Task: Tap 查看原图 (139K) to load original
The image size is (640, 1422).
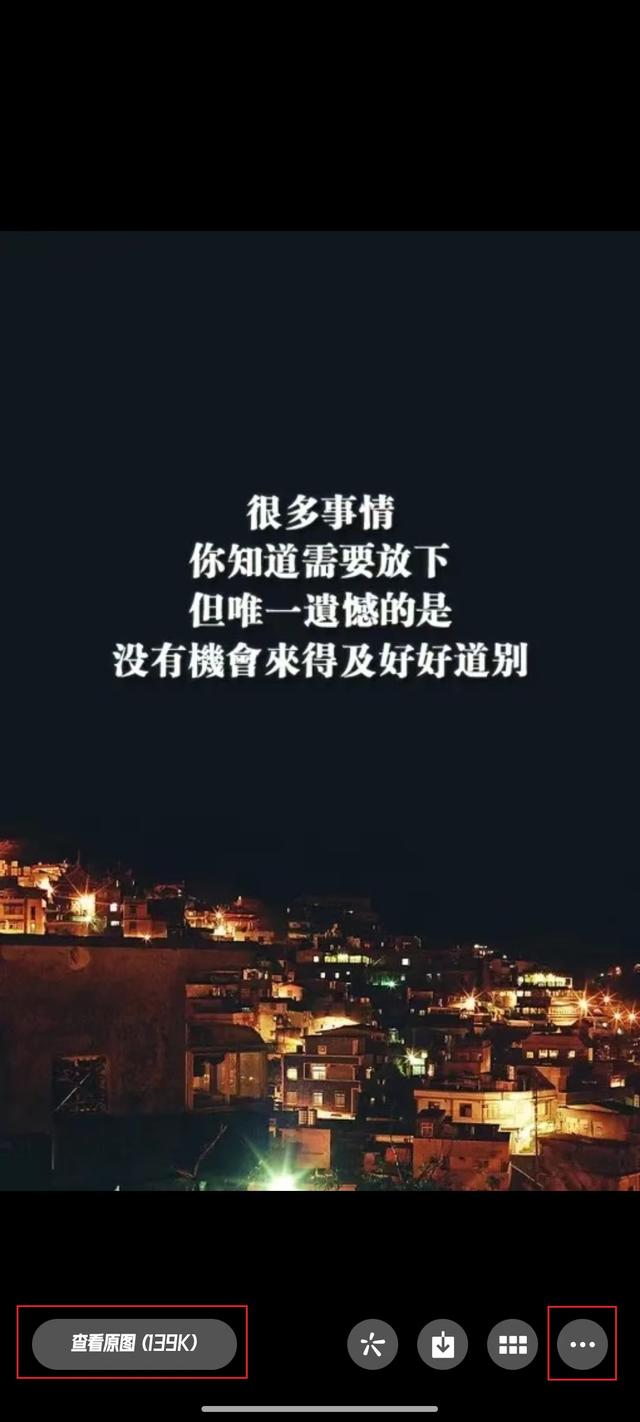Action: coord(134,1344)
